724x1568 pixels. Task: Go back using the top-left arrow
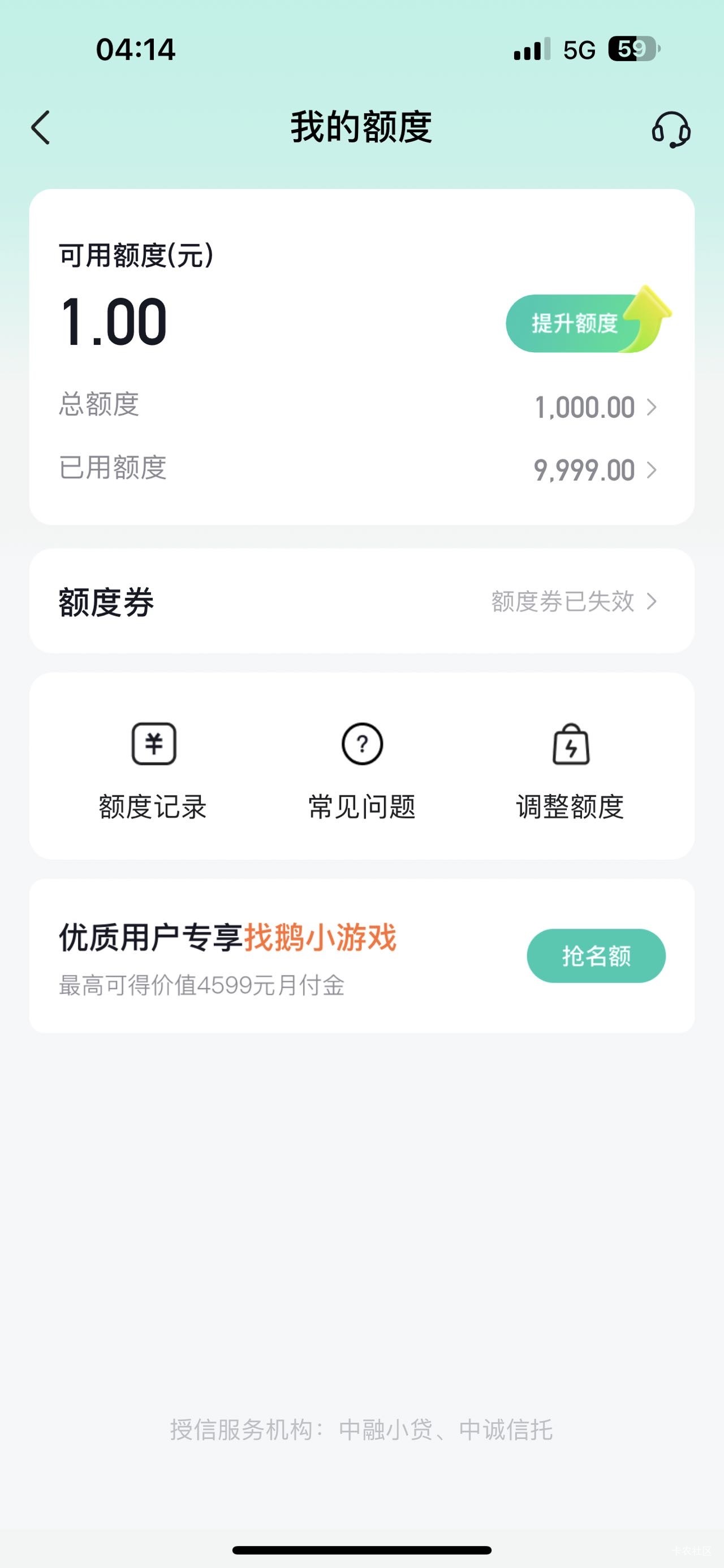coord(41,128)
